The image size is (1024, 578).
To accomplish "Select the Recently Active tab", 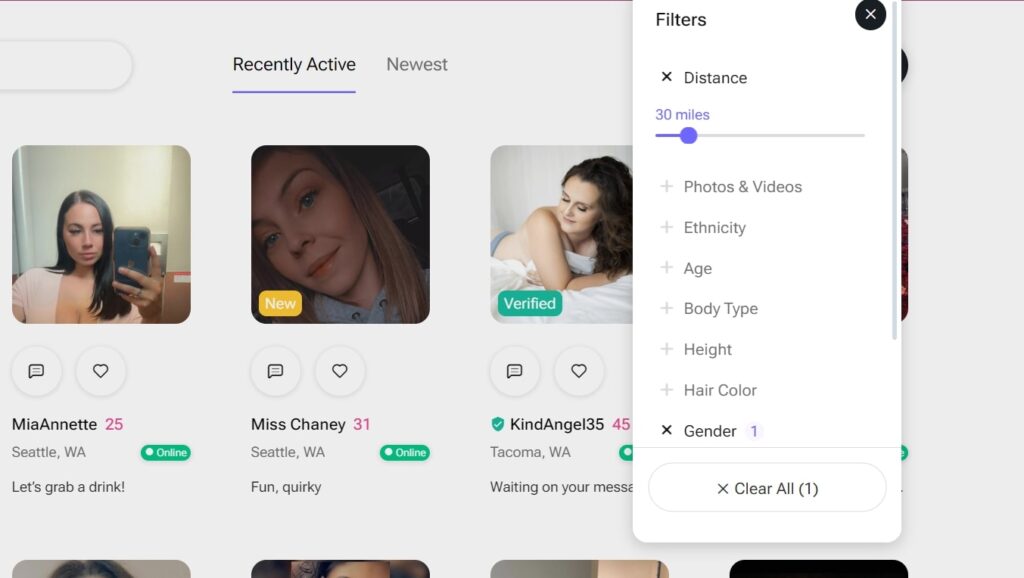I will (294, 64).
